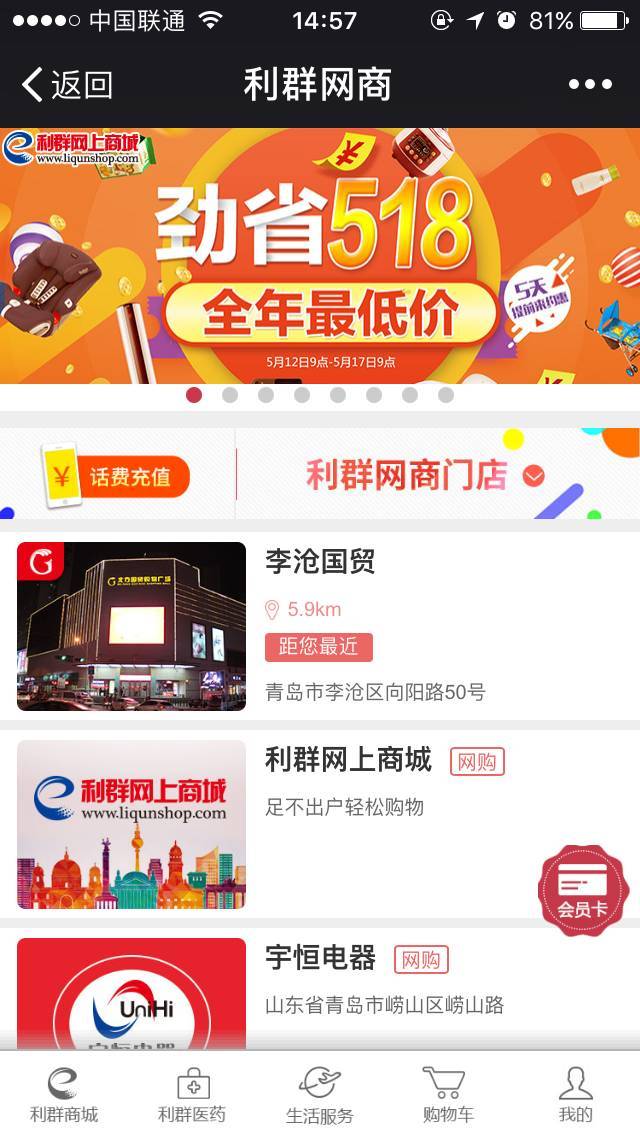Open the 宇恒电器 store card
640x1136 pixels.
tap(320, 990)
